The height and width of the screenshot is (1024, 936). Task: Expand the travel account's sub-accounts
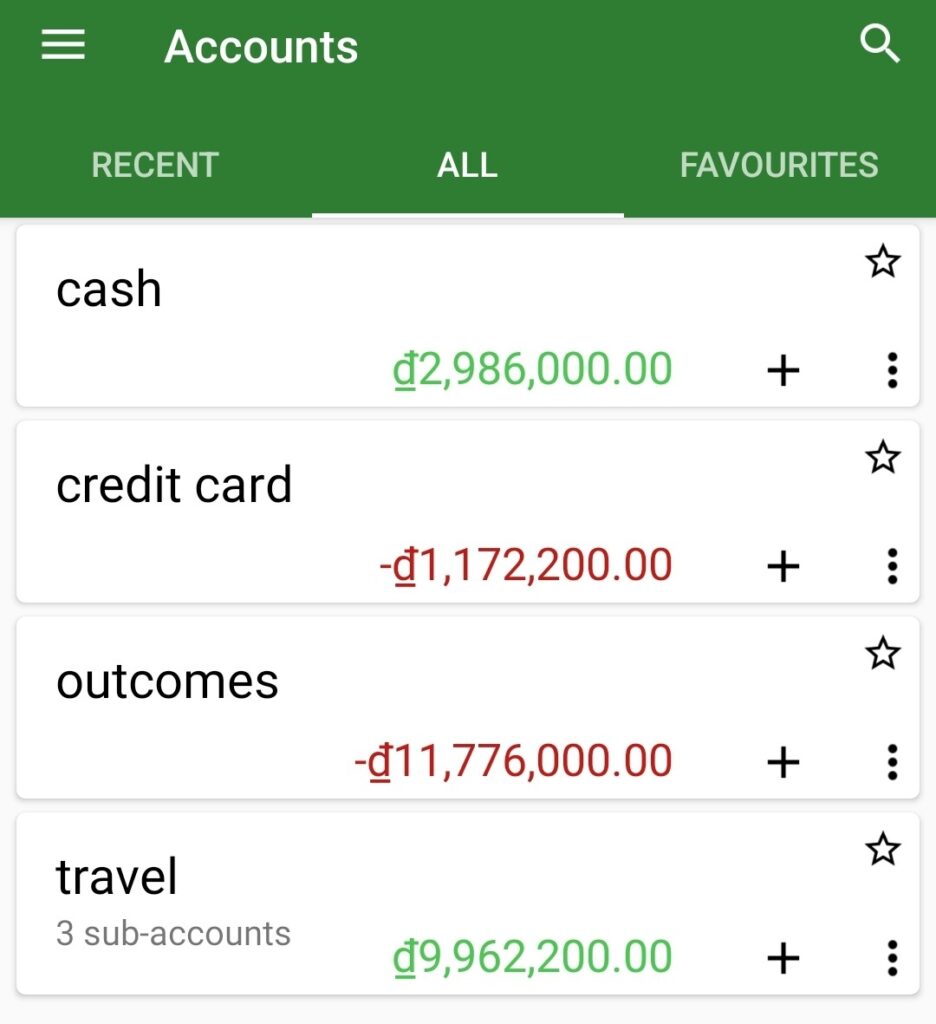pyautogui.click(x=172, y=931)
